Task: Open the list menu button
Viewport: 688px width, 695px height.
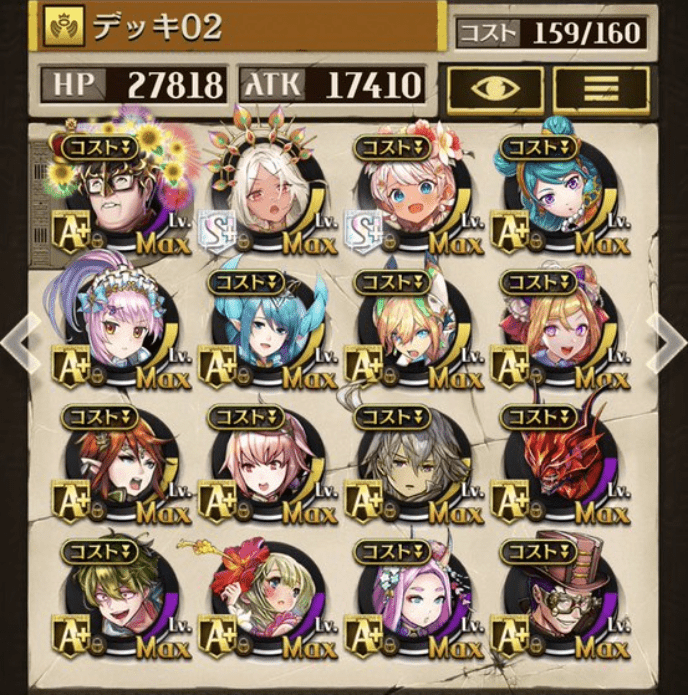Action: click(x=601, y=88)
